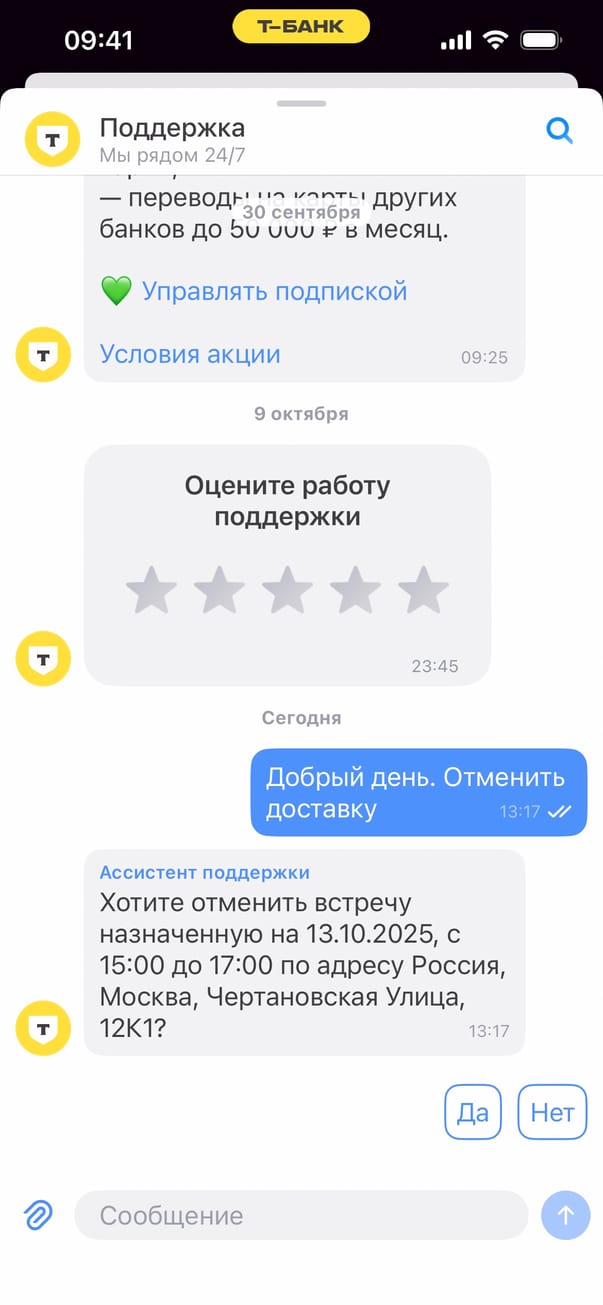603x1305 pixels.
Task: Tap the 'Управлять подпиской' link
Action: click(273, 291)
